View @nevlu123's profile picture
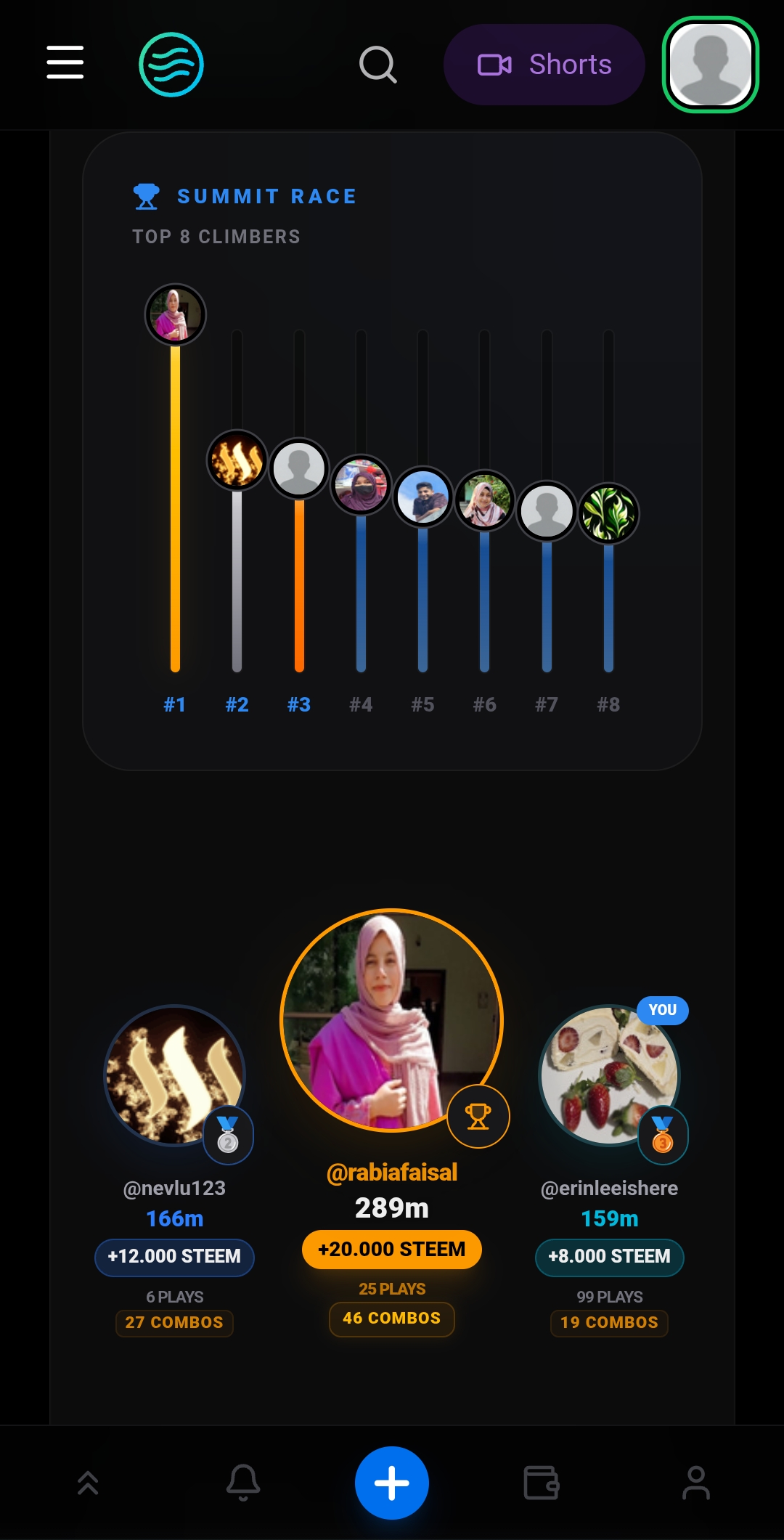The width and height of the screenshot is (784, 1540). point(175,1075)
